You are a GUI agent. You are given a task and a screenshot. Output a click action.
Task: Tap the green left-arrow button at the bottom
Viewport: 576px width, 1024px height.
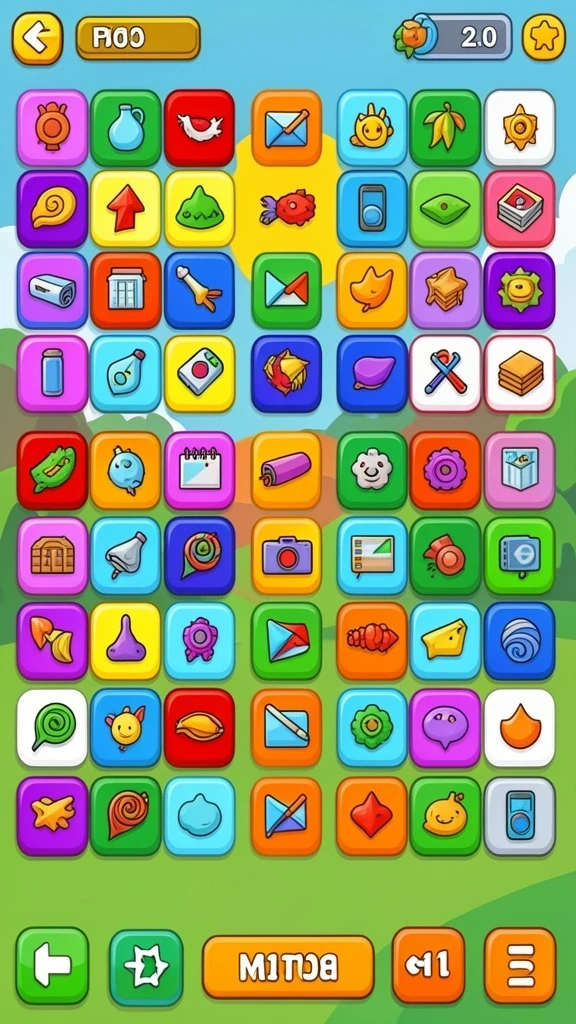click(52, 966)
